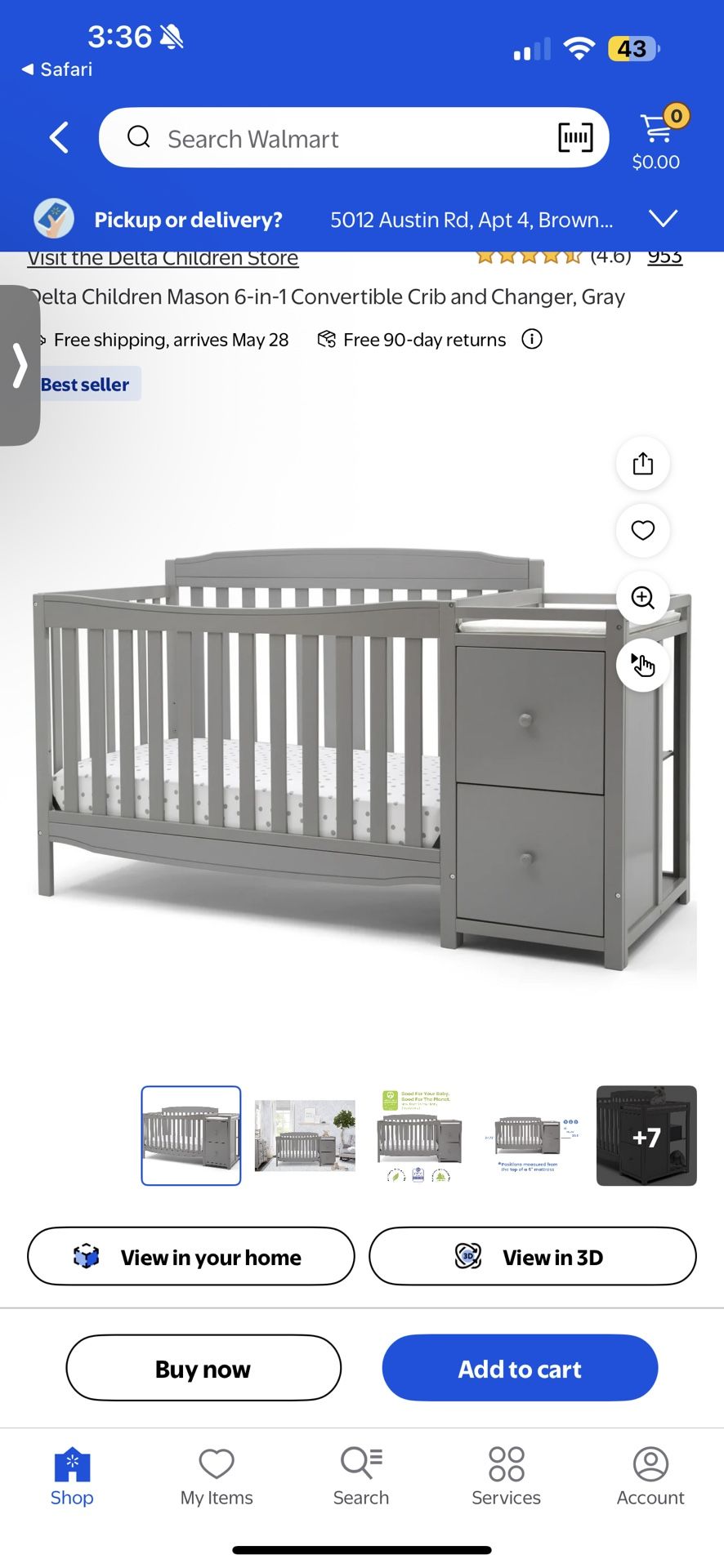Tap View in your home
The height and width of the screenshot is (1568, 724).
(x=191, y=1257)
